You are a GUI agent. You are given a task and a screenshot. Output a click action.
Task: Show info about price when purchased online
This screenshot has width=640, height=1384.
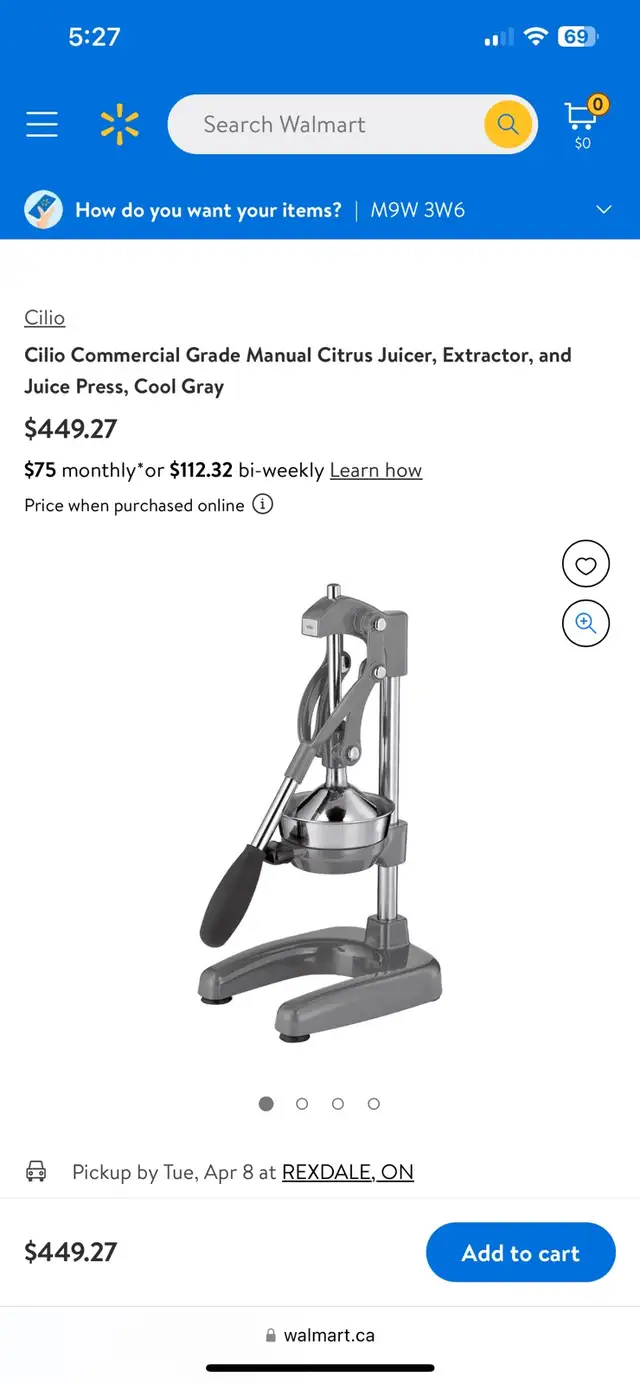point(262,504)
